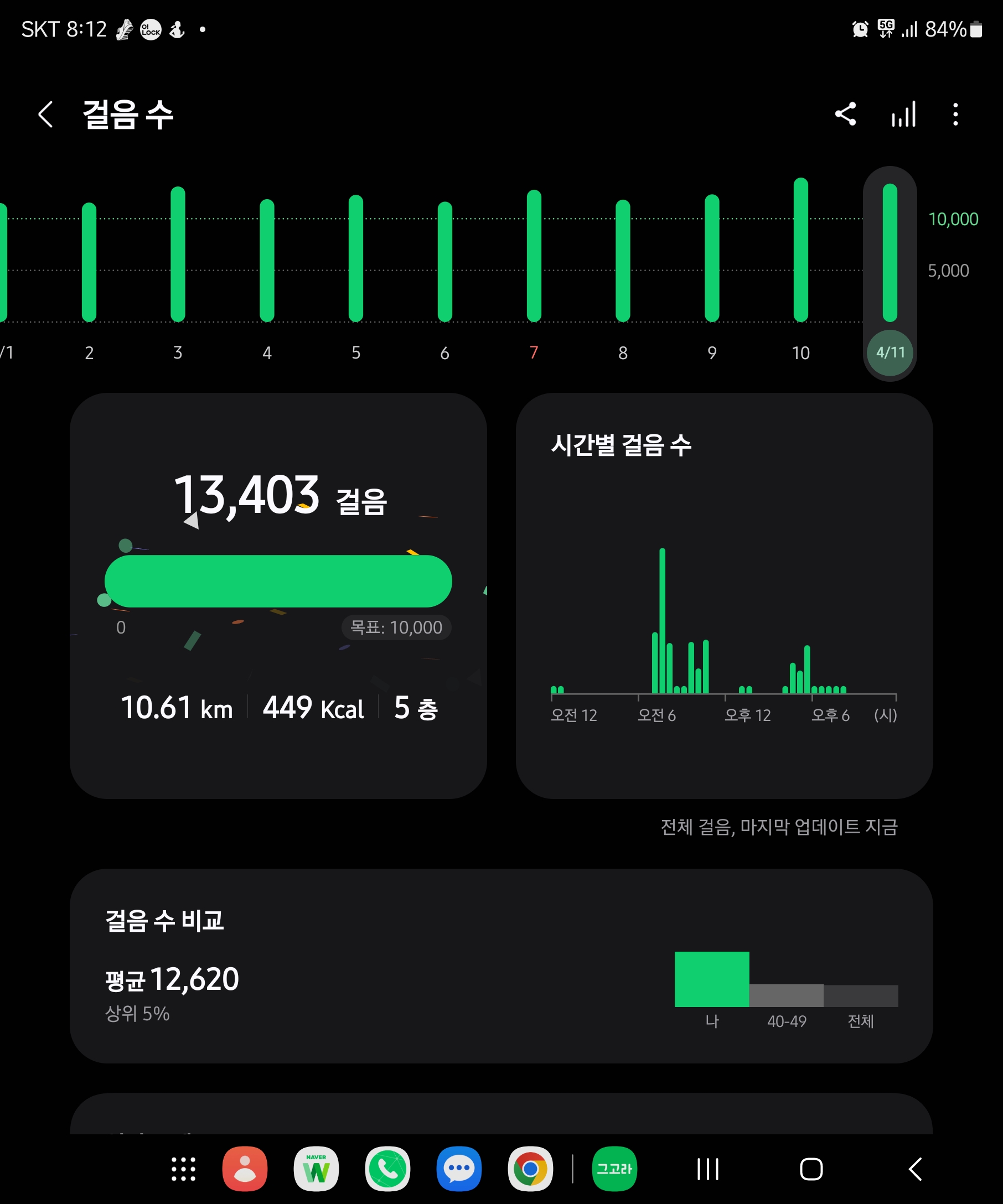Select the bar for day 5
1003x1204 pixels.
point(355,258)
